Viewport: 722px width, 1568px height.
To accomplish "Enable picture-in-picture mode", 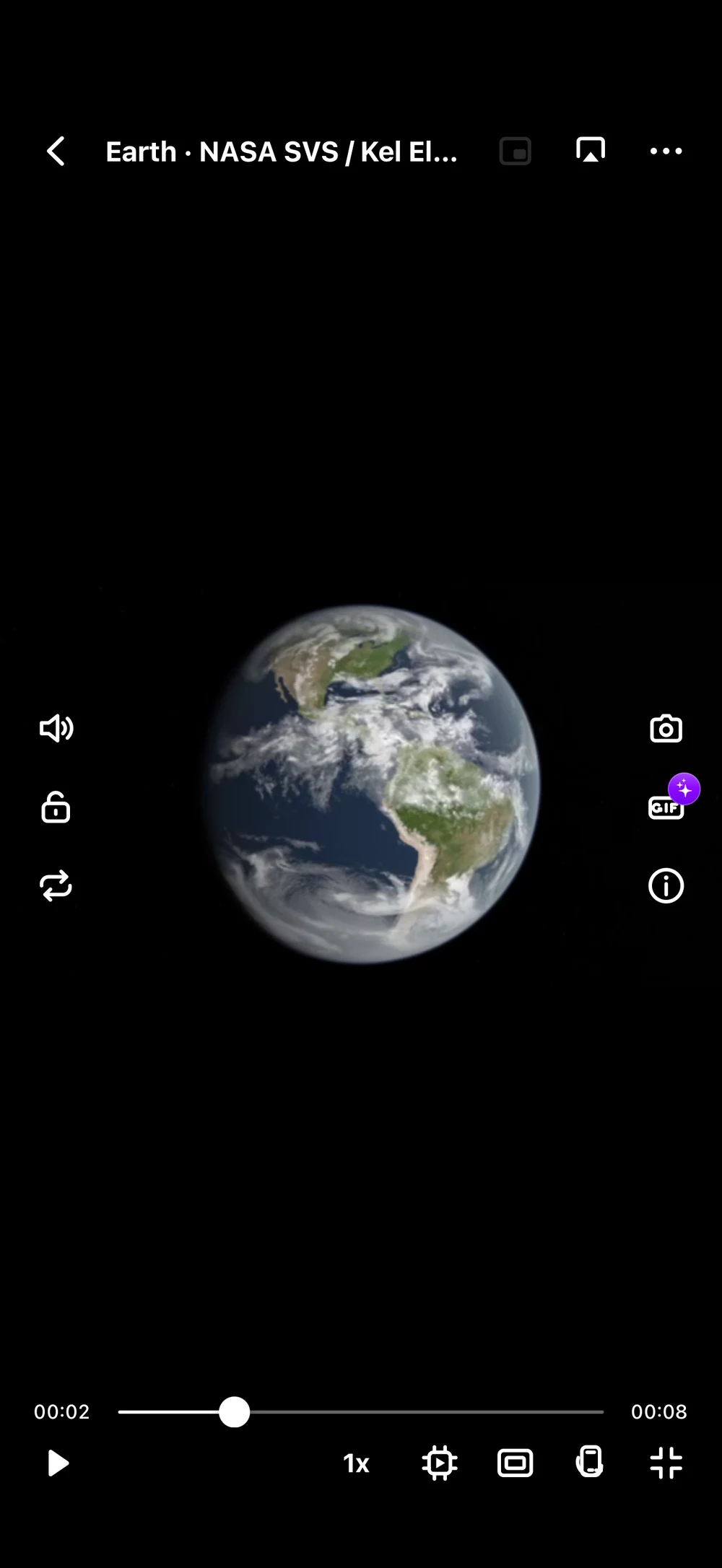I will click(516, 152).
